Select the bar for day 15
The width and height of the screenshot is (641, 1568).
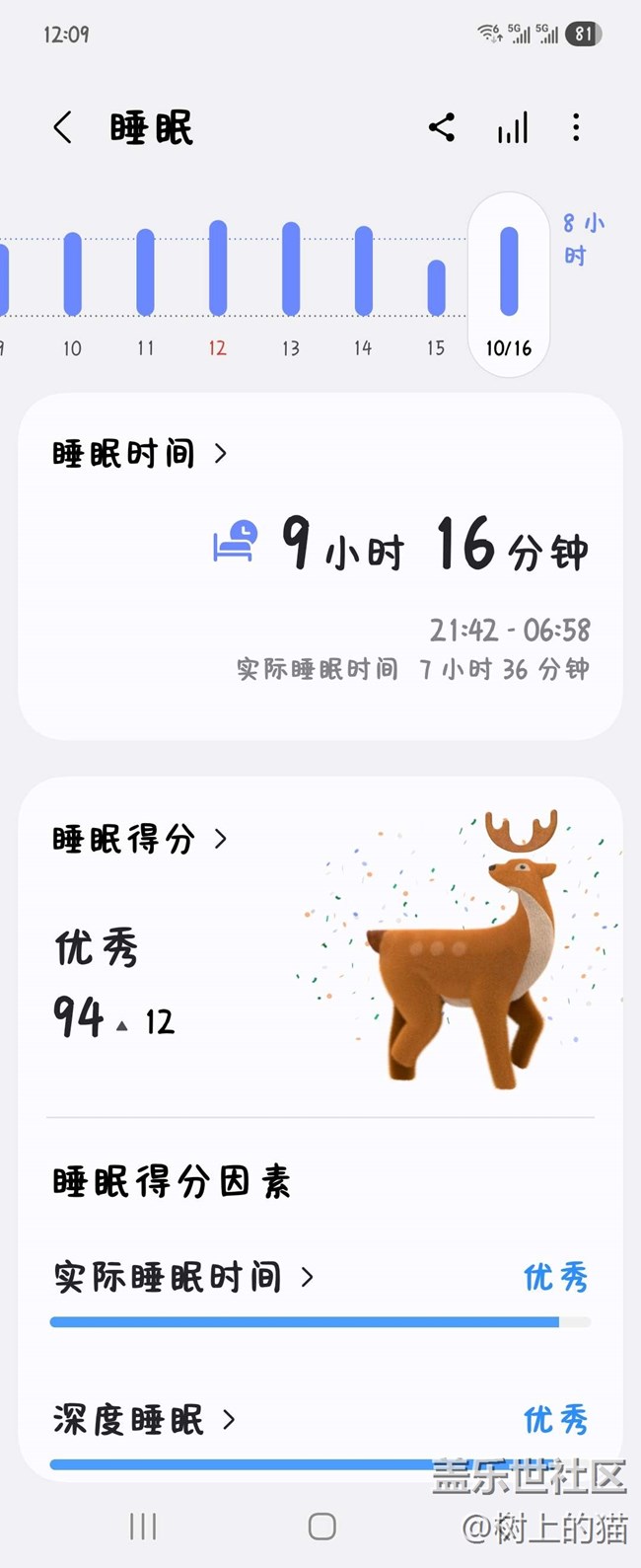pyautogui.click(x=436, y=287)
